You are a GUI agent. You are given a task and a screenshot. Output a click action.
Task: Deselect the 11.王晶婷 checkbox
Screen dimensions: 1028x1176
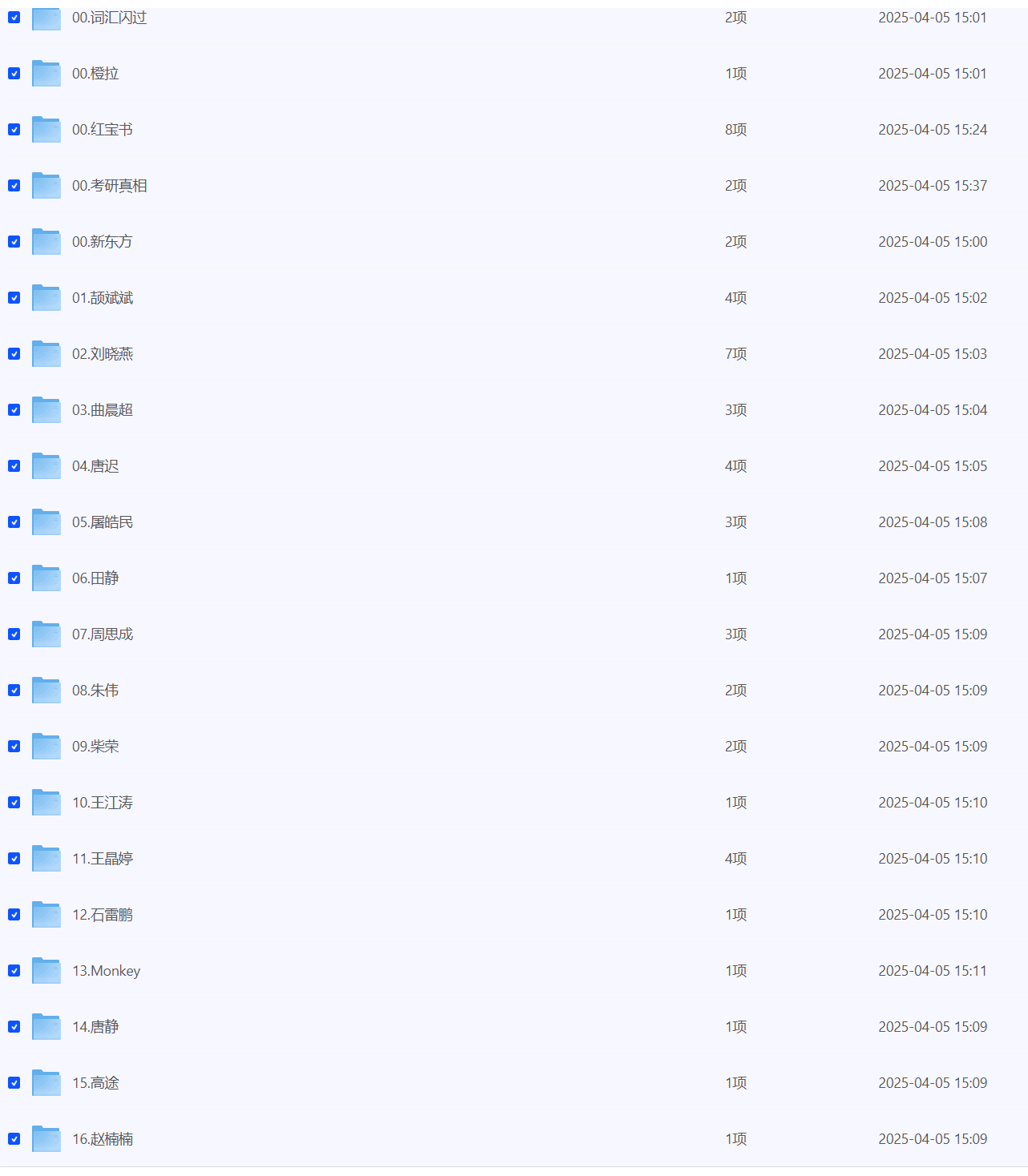pos(14,859)
